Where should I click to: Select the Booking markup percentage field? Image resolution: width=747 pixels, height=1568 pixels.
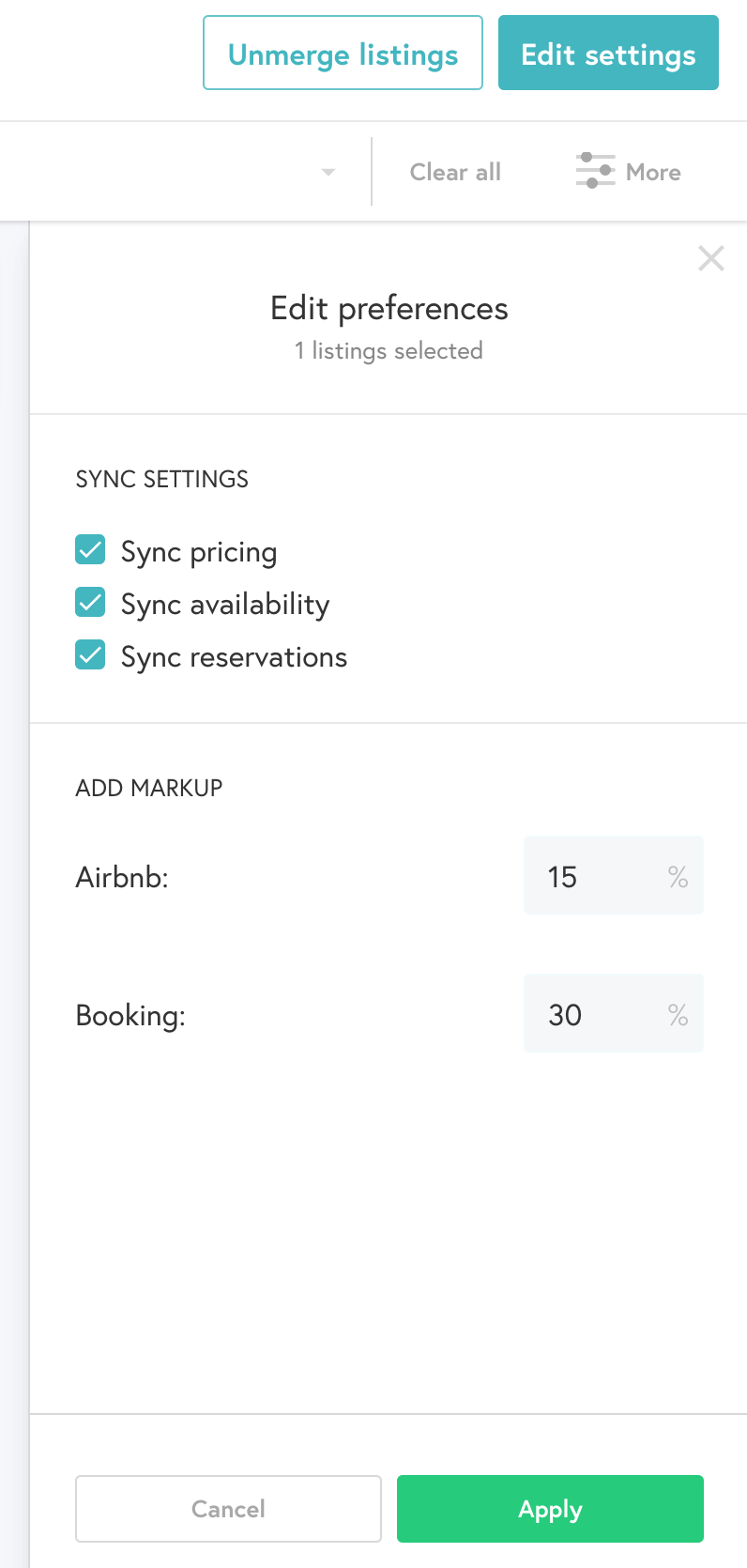coord(614,1013)
